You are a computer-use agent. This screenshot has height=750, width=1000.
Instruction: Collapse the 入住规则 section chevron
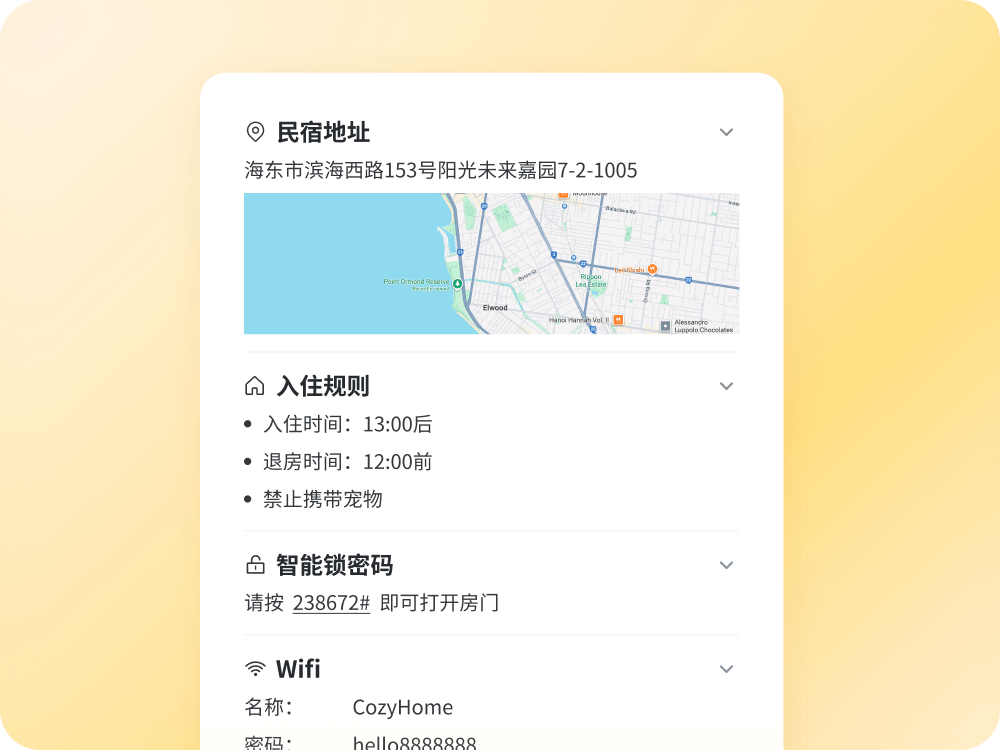pyautogui.click(x=726, y=386)
